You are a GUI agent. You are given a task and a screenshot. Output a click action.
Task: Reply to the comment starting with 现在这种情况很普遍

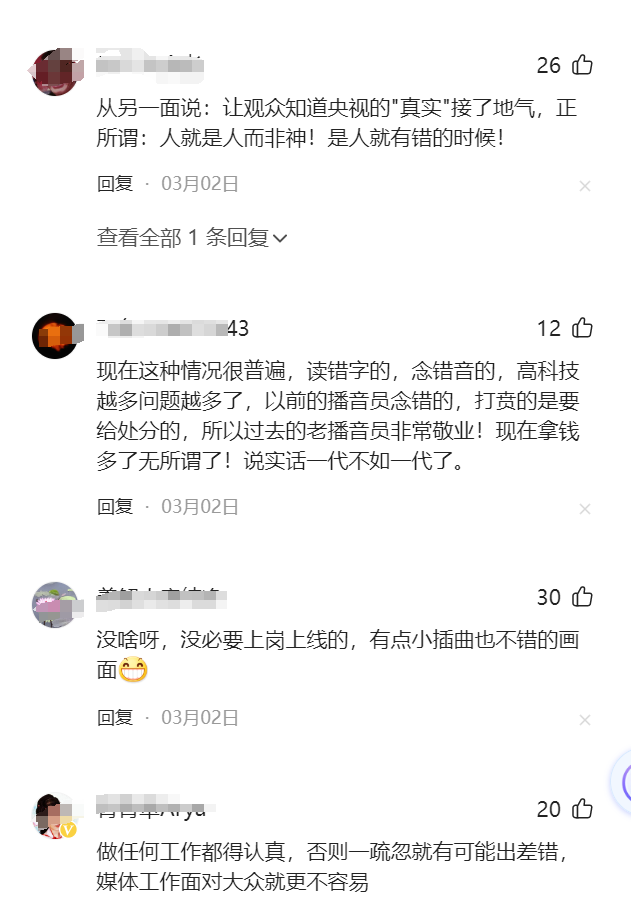115,507
